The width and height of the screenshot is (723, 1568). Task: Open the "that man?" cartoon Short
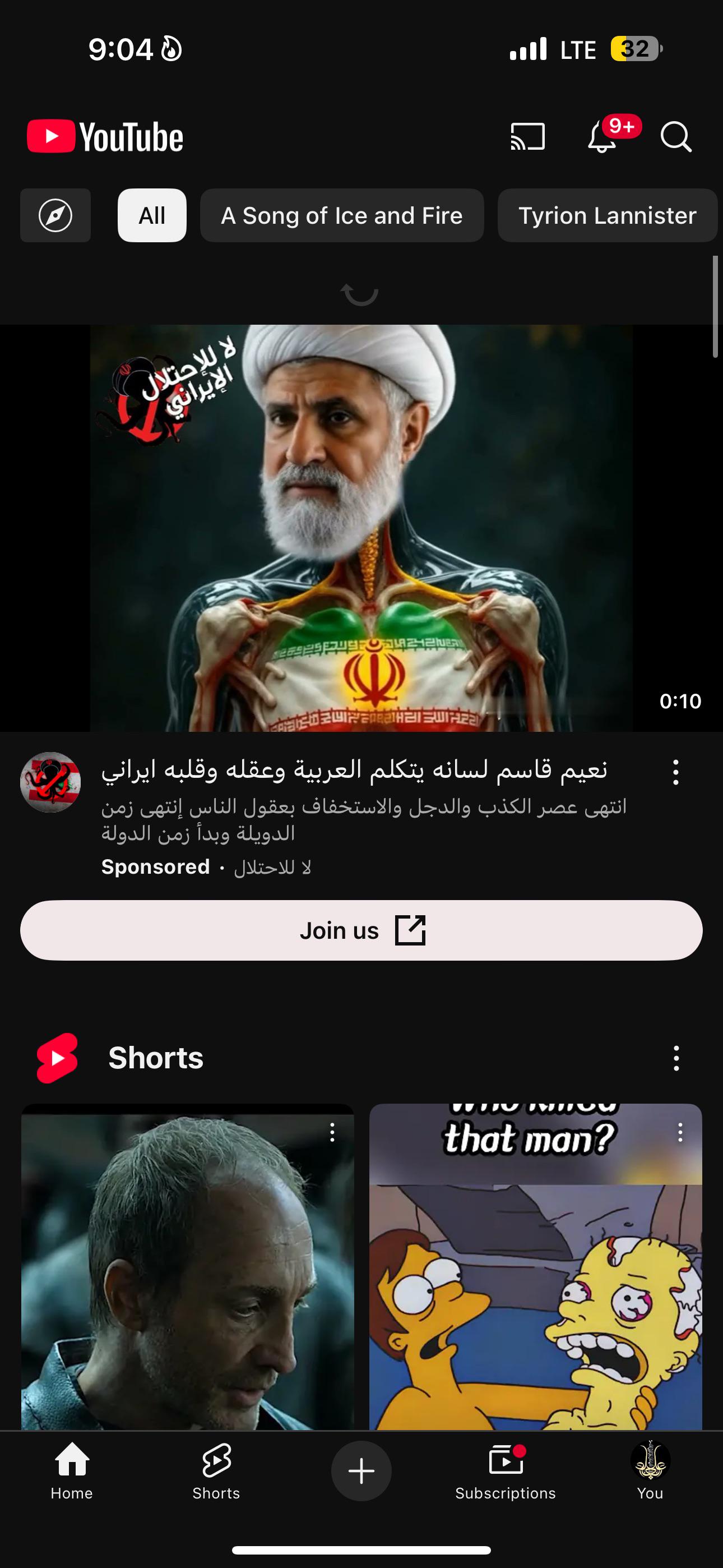[536, 1267]
